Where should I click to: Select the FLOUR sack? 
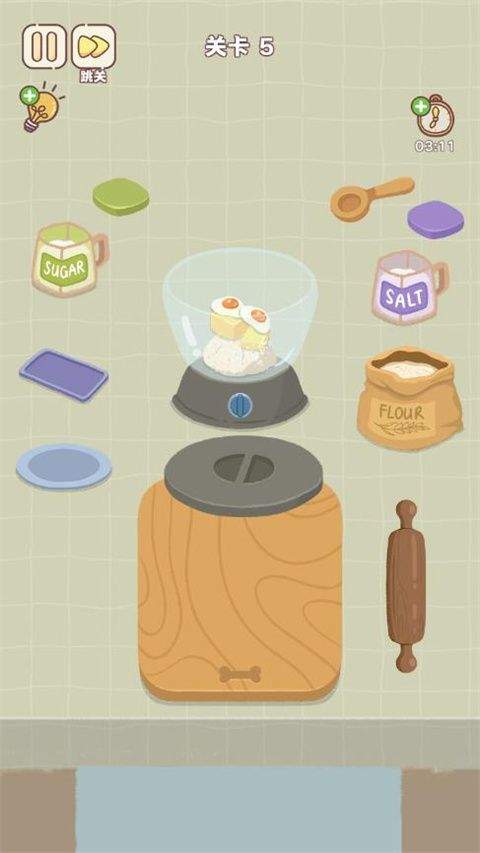click(x=409, y=399)
